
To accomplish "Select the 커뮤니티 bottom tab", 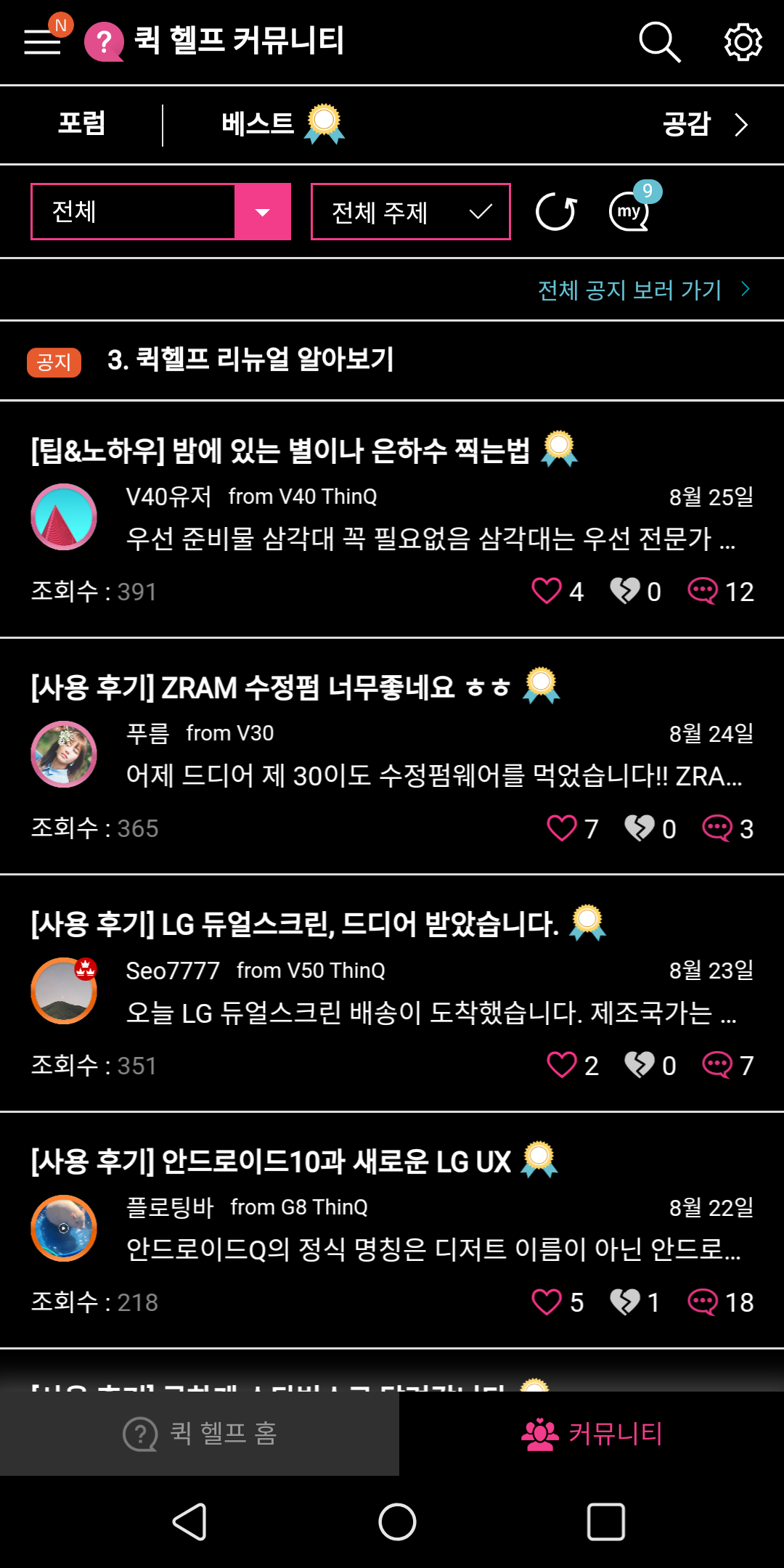I will tap(592, 1434).
